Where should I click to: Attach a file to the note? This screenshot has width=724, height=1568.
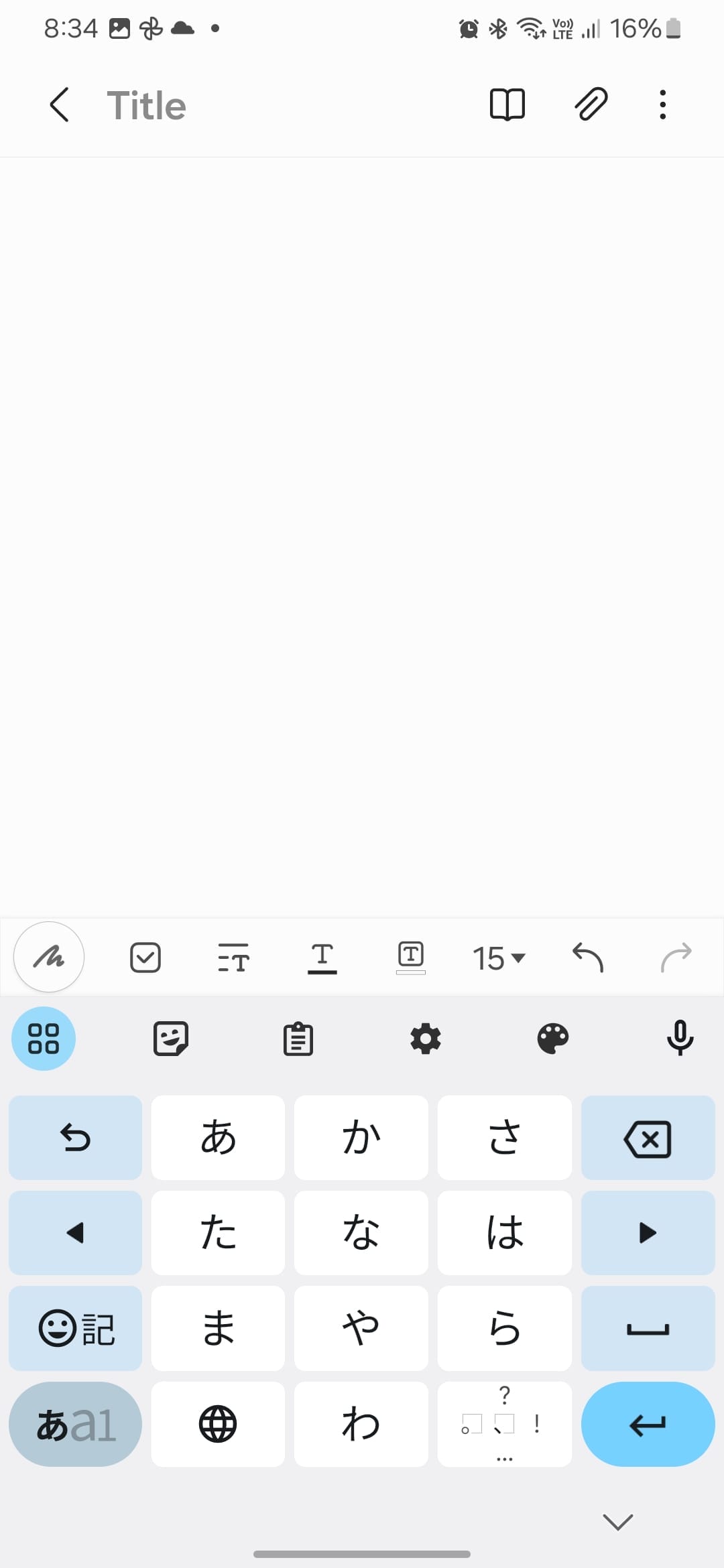coord(591,105)
